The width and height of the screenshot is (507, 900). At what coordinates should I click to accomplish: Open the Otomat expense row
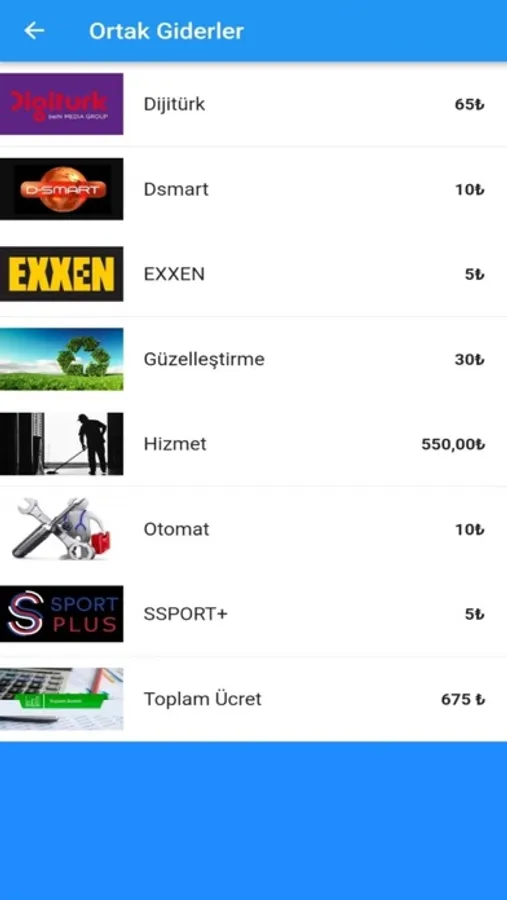pyautogui.click(x=253, y=529)
